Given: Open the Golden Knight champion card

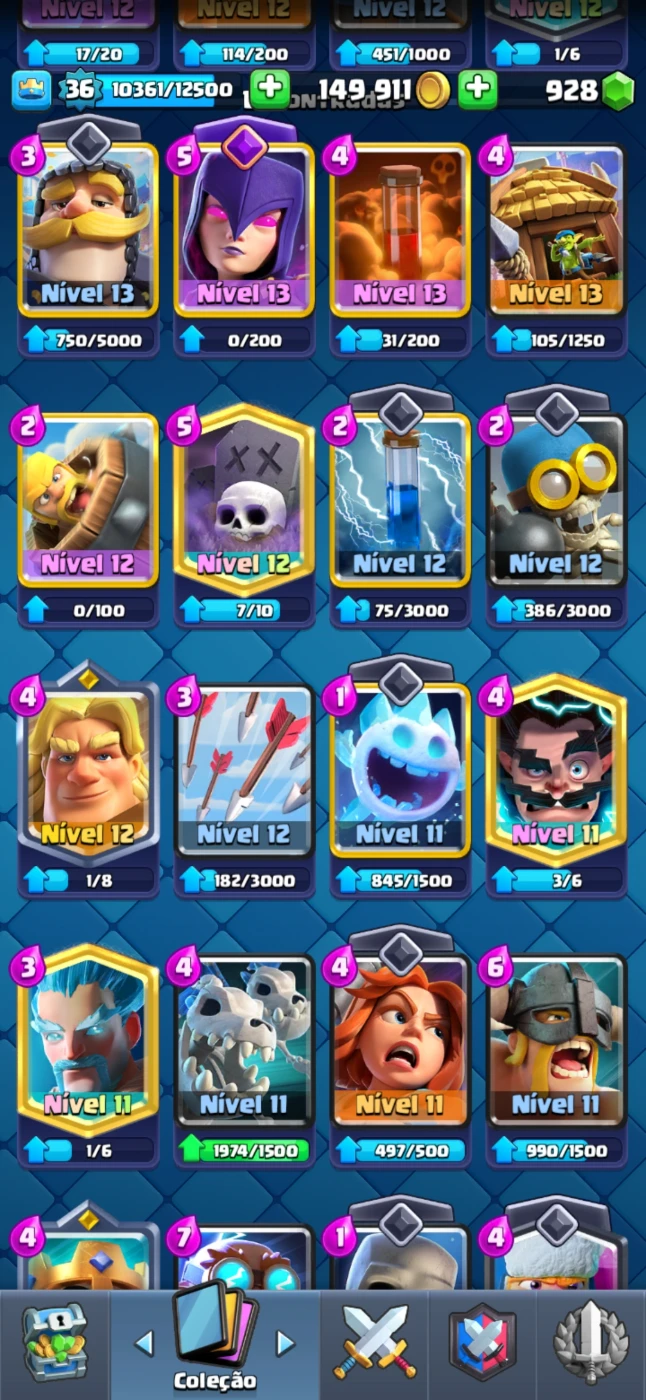Looking at the screenshot, I should point(88,770).
